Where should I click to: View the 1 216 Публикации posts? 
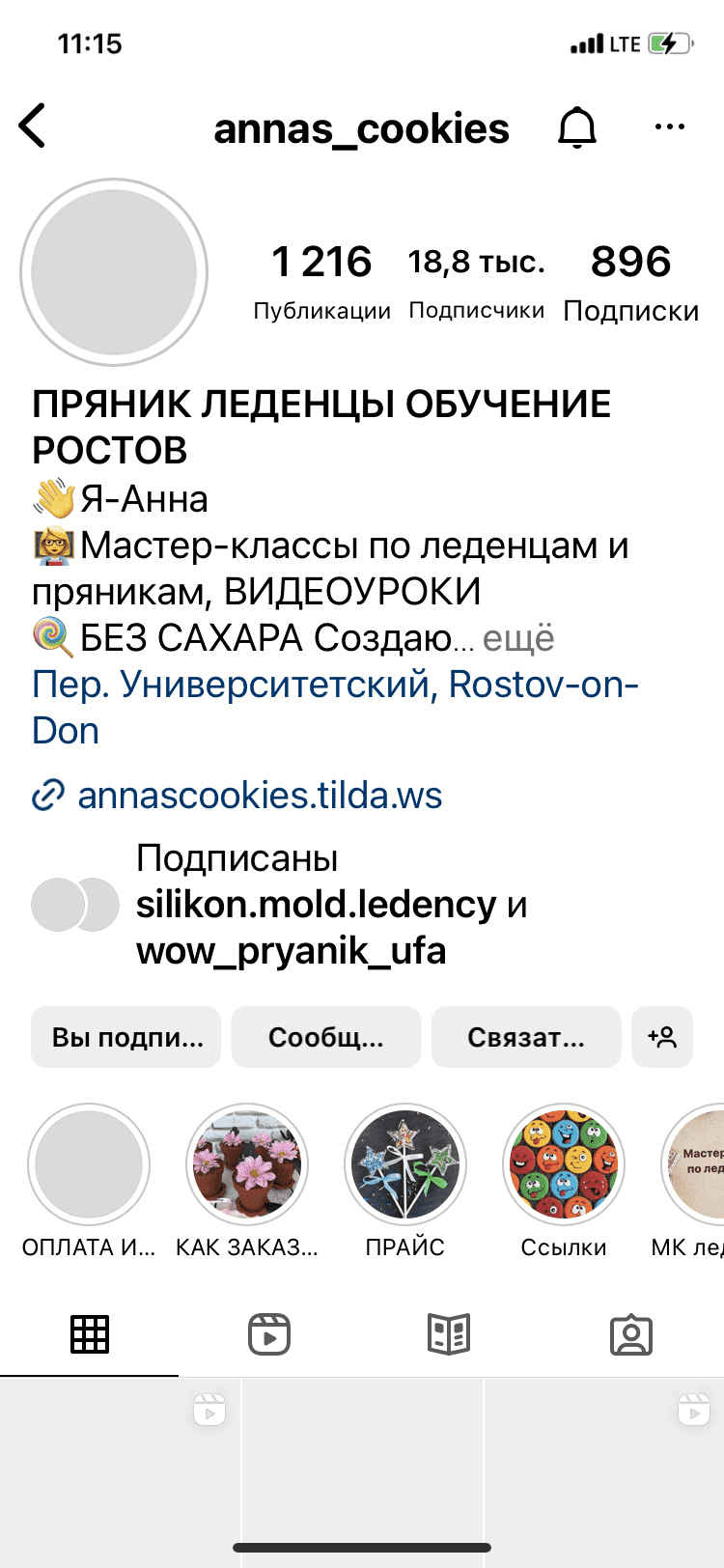coord(321,280)
